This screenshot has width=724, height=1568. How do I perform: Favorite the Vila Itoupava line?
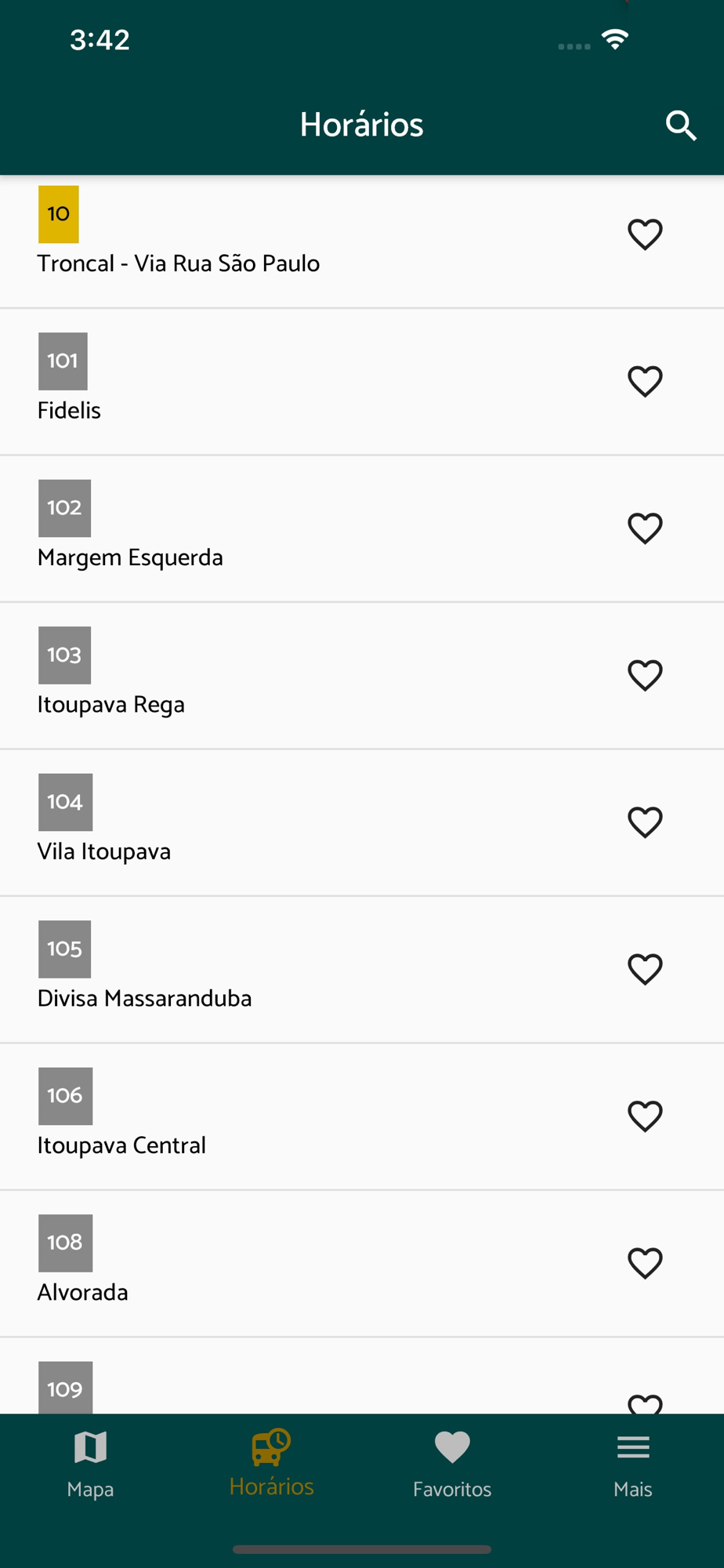pyautogui.click(x=645, y=822)
